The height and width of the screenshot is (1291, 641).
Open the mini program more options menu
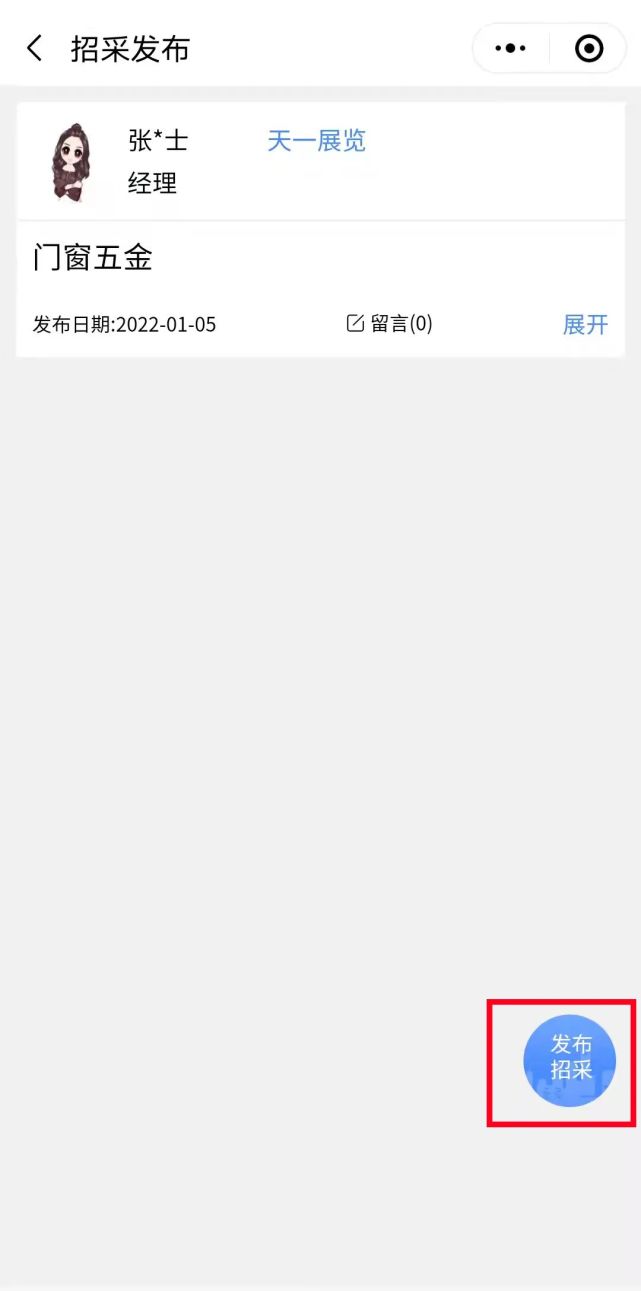(511, 48)
